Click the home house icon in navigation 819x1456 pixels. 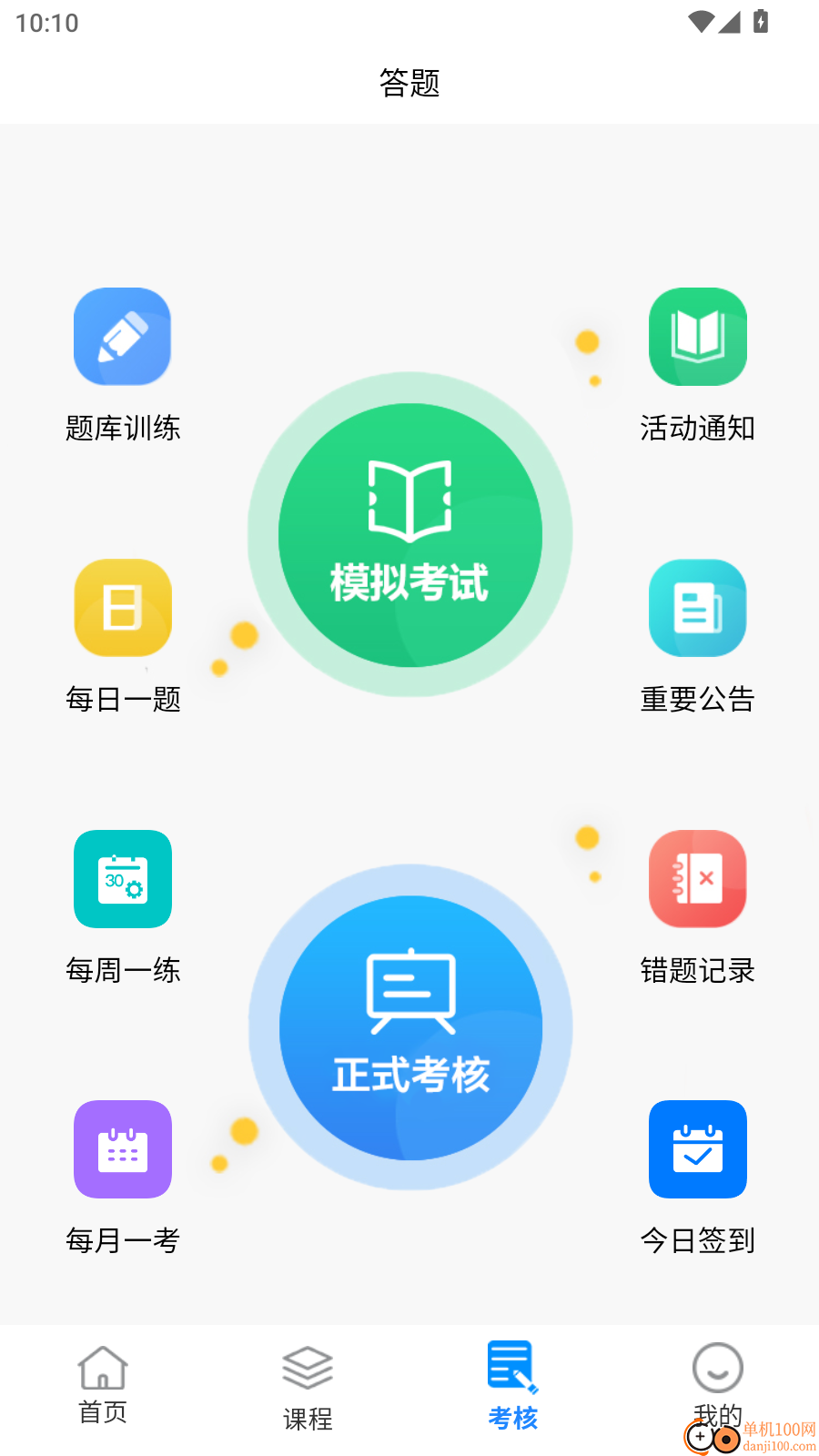tap(102, 1367)
